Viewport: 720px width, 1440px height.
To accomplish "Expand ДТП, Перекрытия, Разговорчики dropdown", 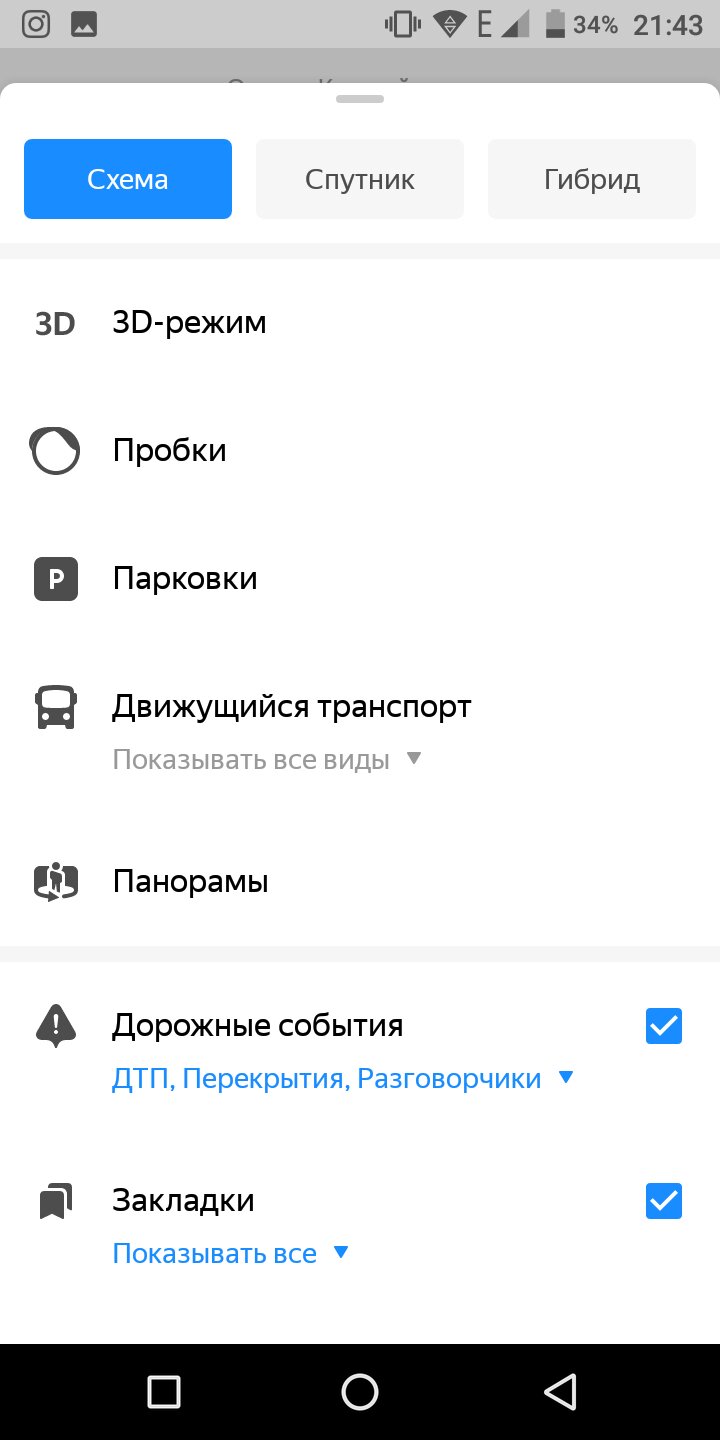I will point(342,1079).
